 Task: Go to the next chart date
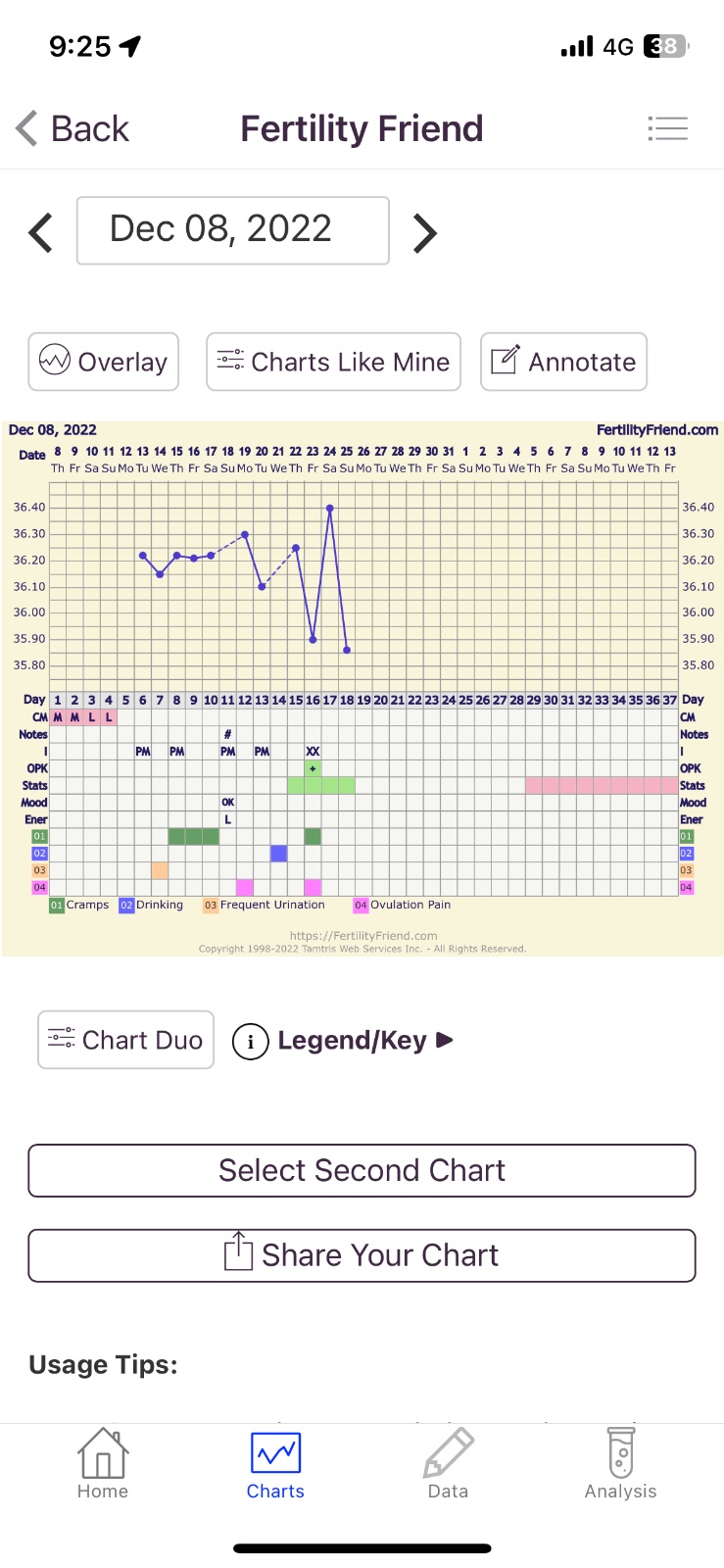point(424,232)
